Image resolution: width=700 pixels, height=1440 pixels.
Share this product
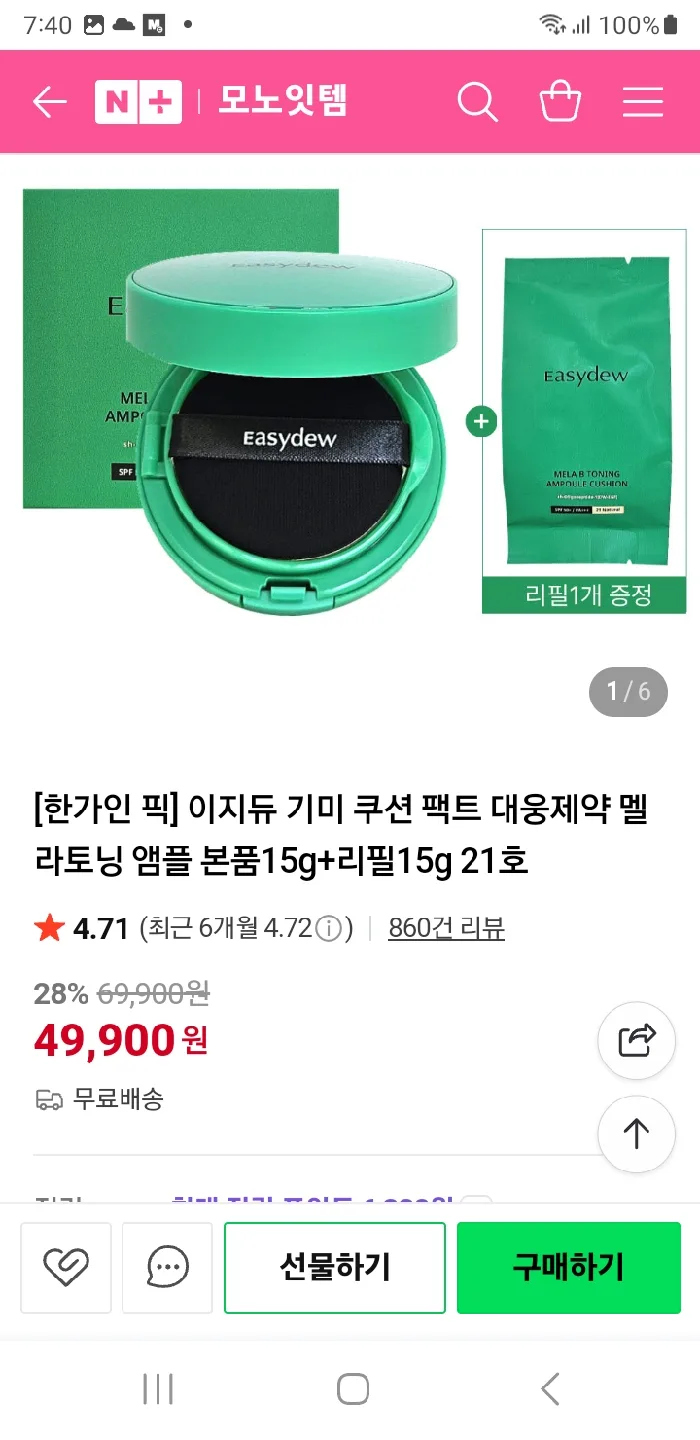[x=636, y=1041]
